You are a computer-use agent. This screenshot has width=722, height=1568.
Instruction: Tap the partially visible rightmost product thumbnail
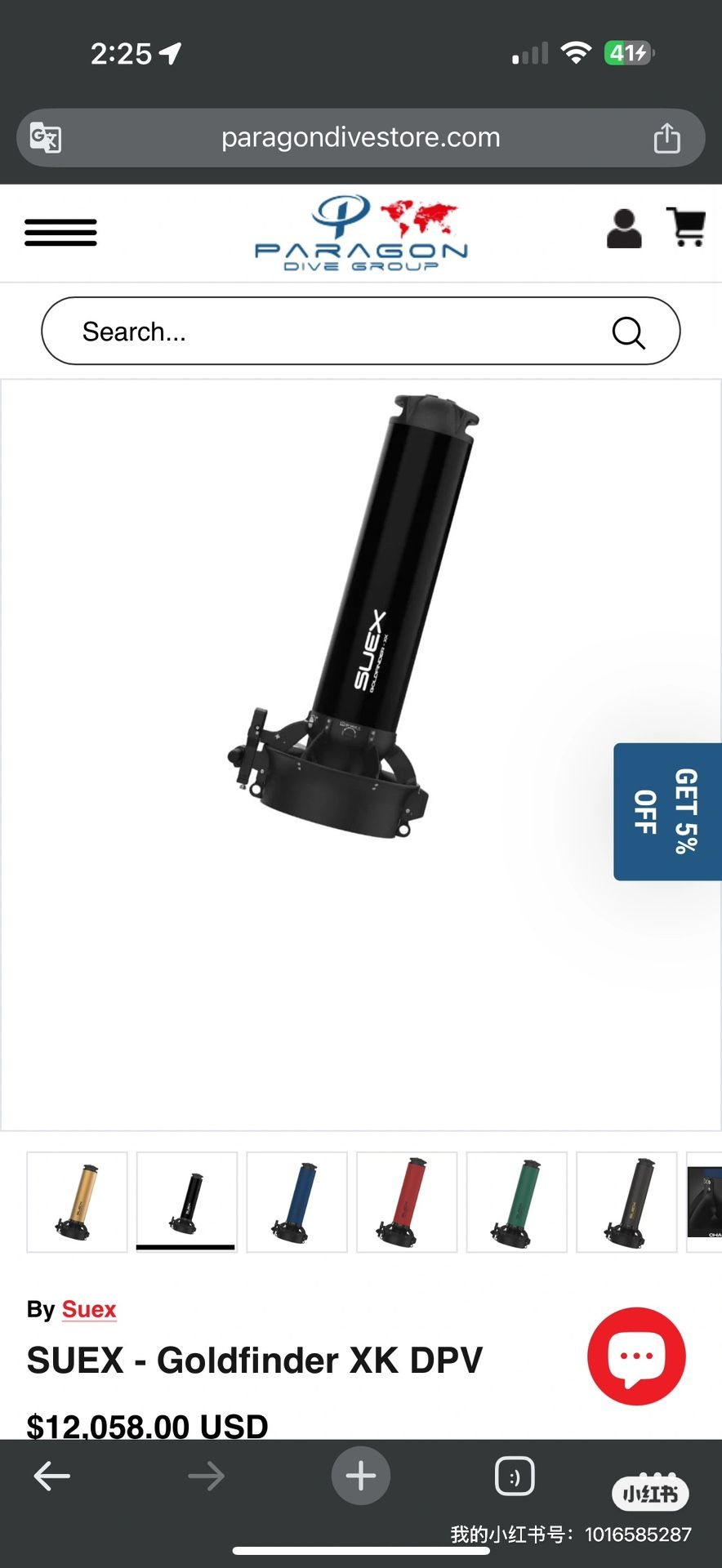pos(706,1202)
